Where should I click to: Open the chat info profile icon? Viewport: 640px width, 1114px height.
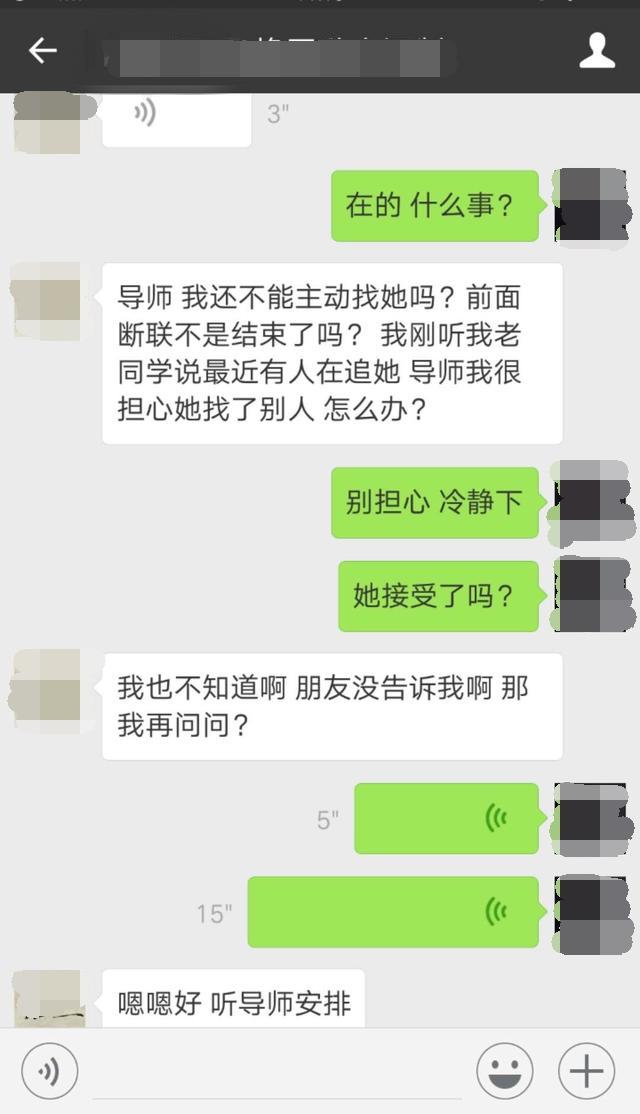pyautogui.click(x=597, y=50)
